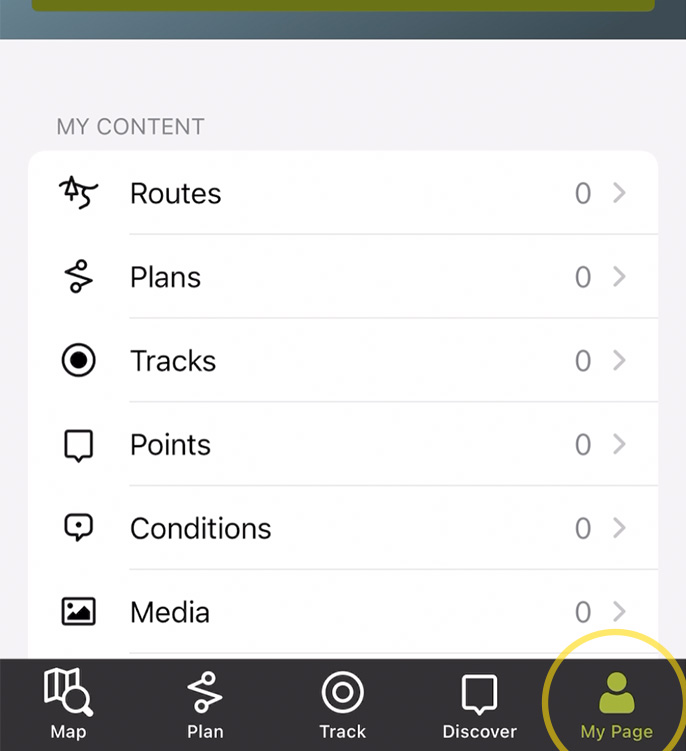View my Tracks

tap(342, 361)
